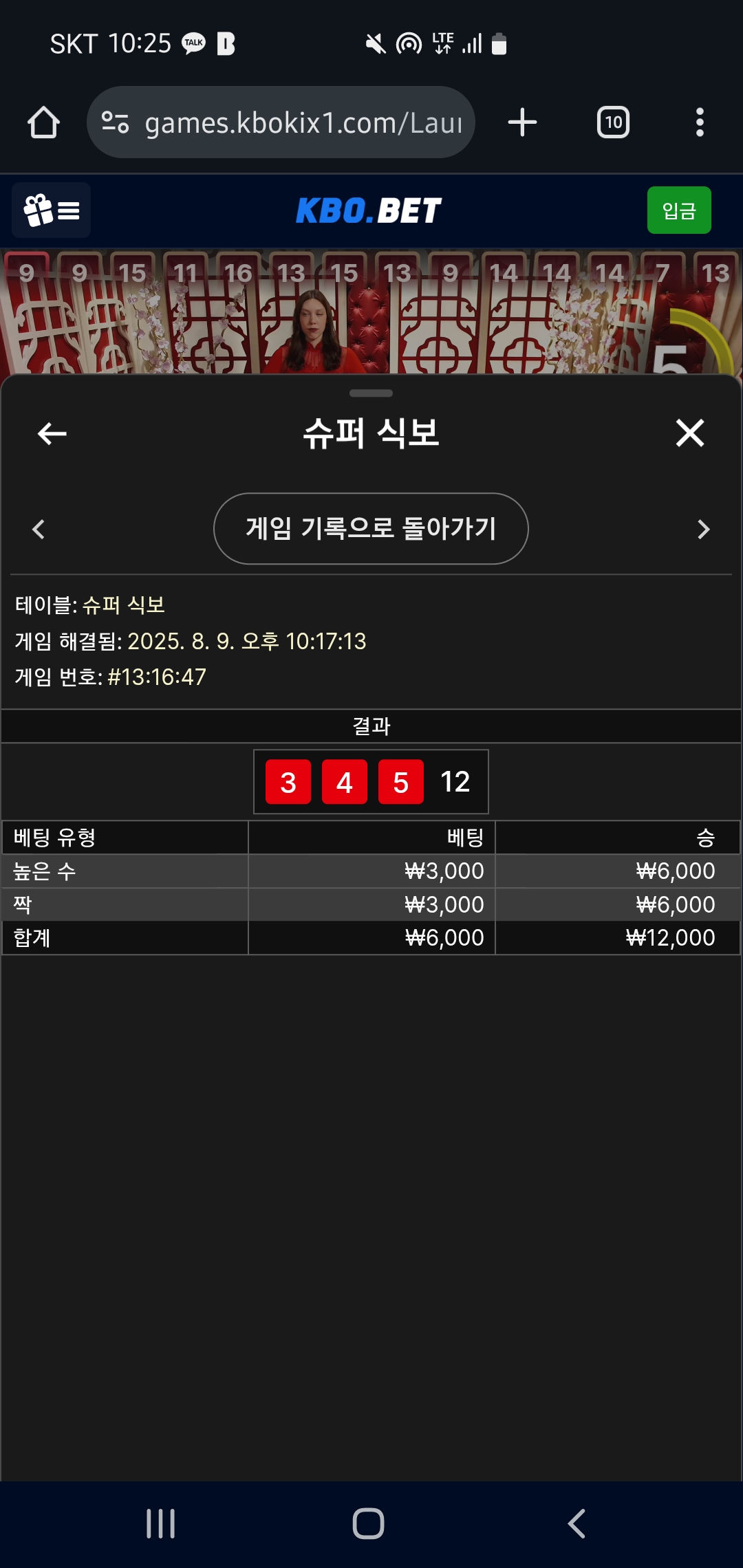The image size is (743, 1568).
Task: View the next game record
Action: click(703, 529)
